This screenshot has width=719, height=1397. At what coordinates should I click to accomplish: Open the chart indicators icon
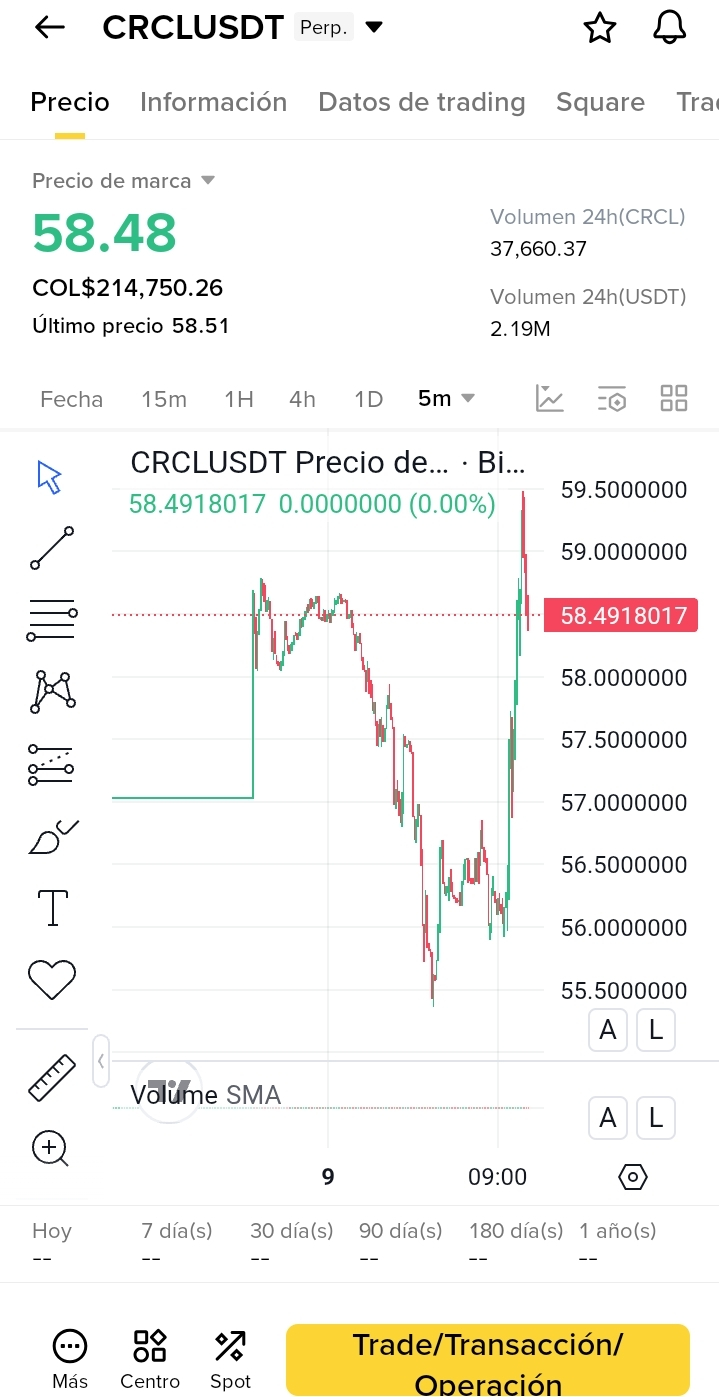click(x=550, y=398)
